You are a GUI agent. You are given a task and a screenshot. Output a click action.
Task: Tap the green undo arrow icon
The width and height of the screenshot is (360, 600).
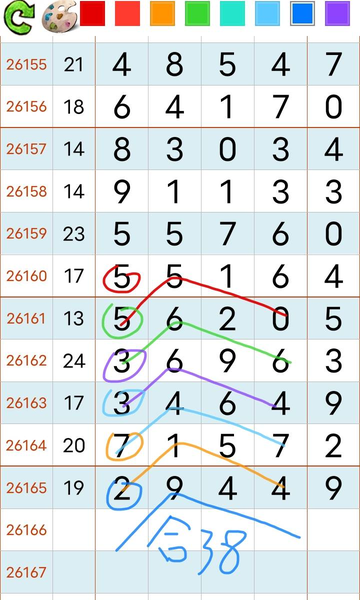(x=18, y=18)
